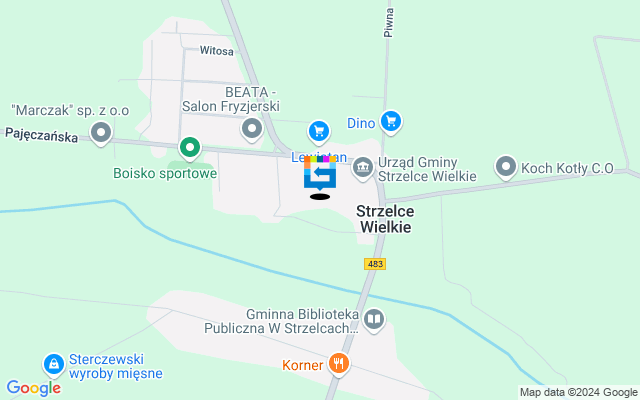Select the BEATA Salon Fryzjerski marker

[x=253, y=128]
